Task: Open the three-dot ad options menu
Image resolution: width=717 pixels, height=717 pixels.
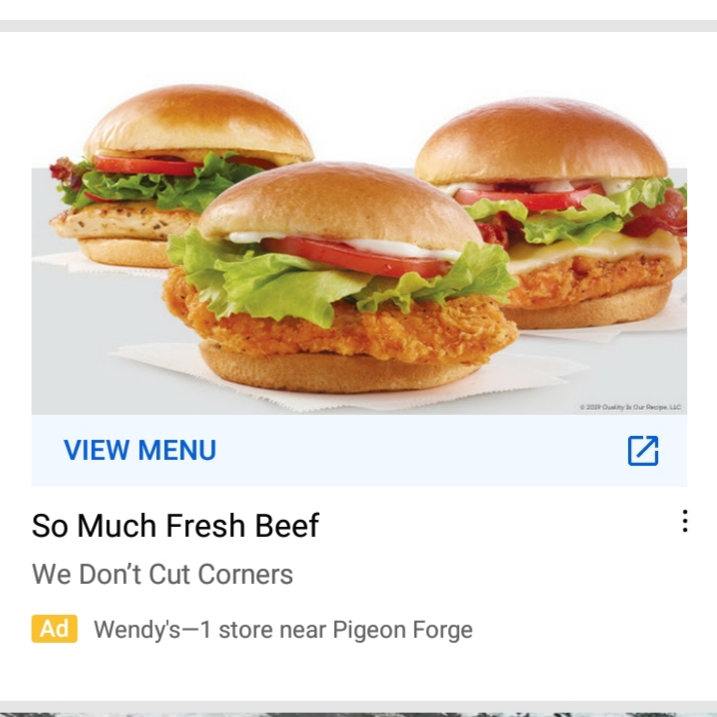Action: pyautogui.click(x=685, y=521)
